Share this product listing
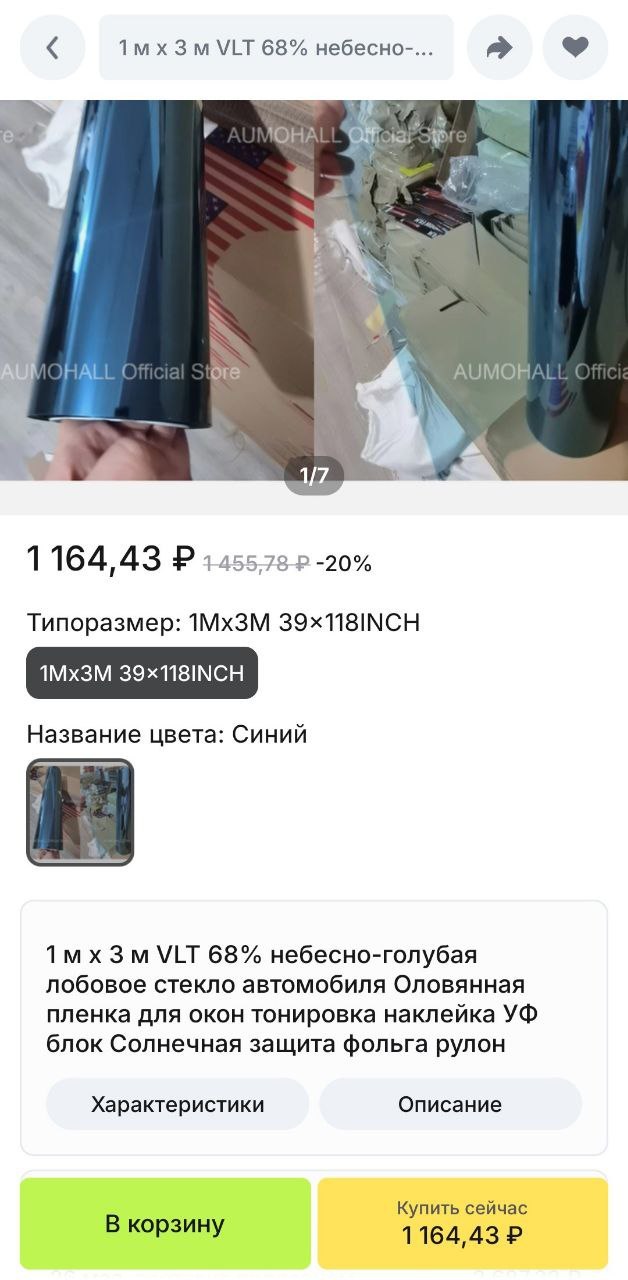The image size is (628, 1280). click(x=499, y=47)
